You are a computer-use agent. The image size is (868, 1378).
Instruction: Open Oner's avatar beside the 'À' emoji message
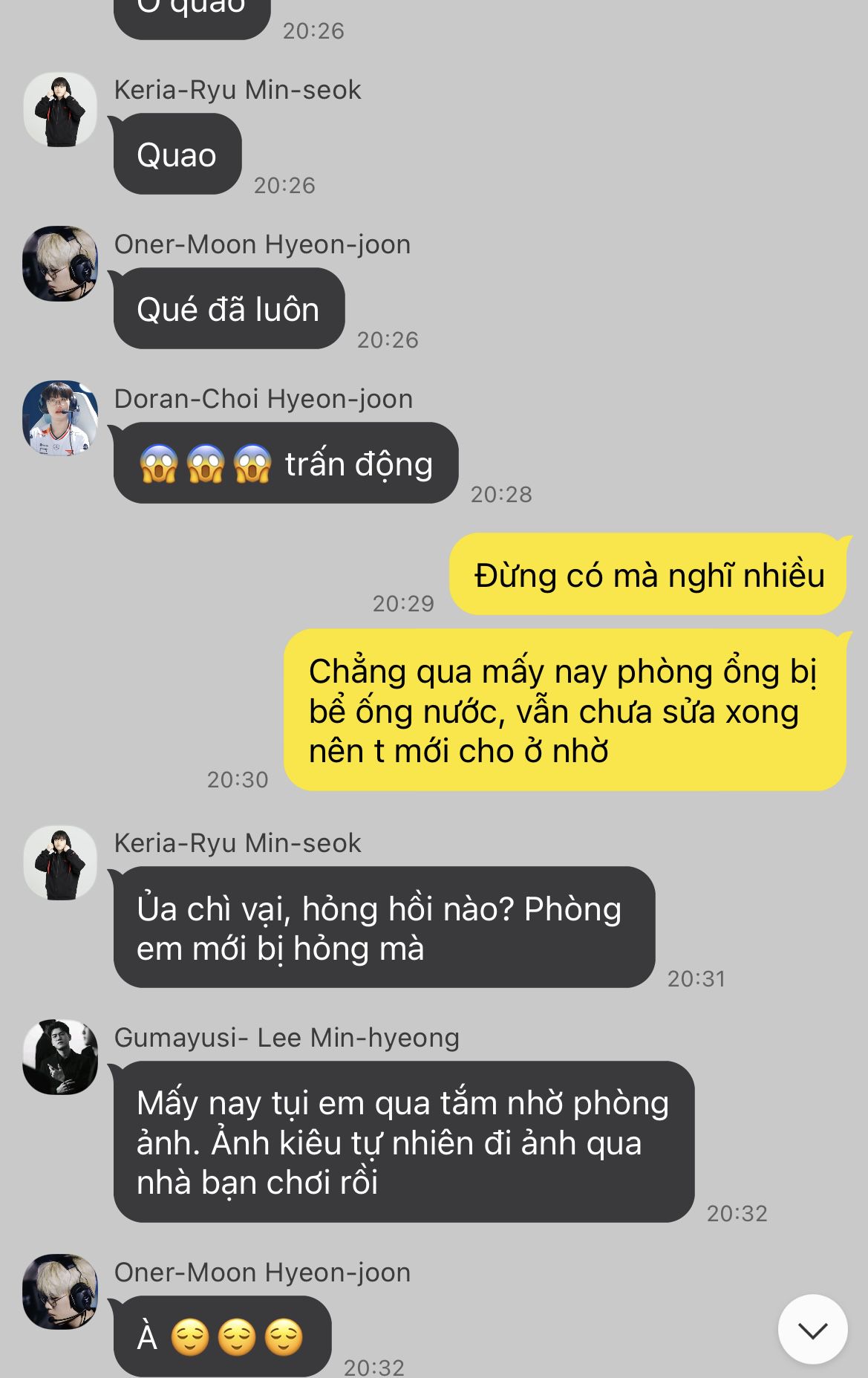[60, 1292]
